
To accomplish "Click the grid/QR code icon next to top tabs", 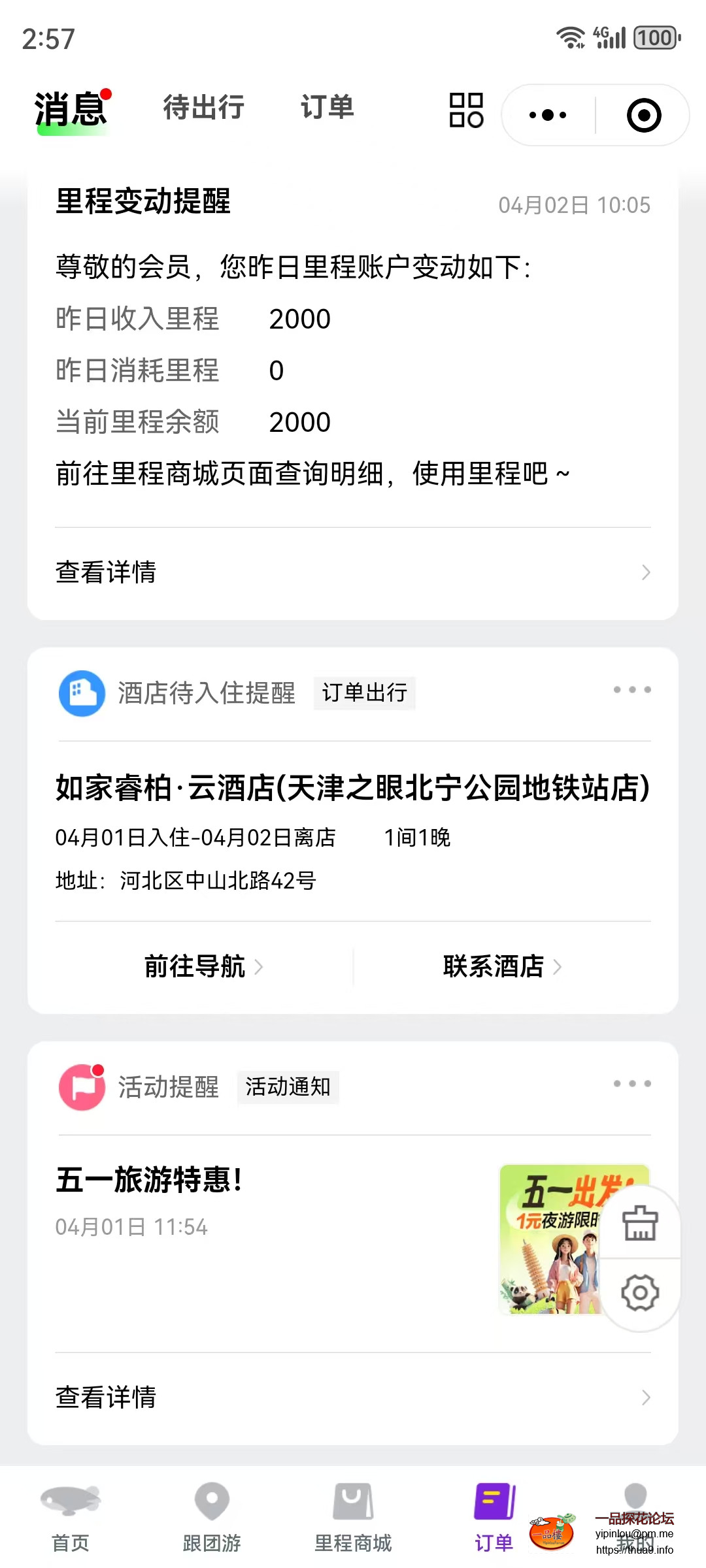I will point(465,111).
